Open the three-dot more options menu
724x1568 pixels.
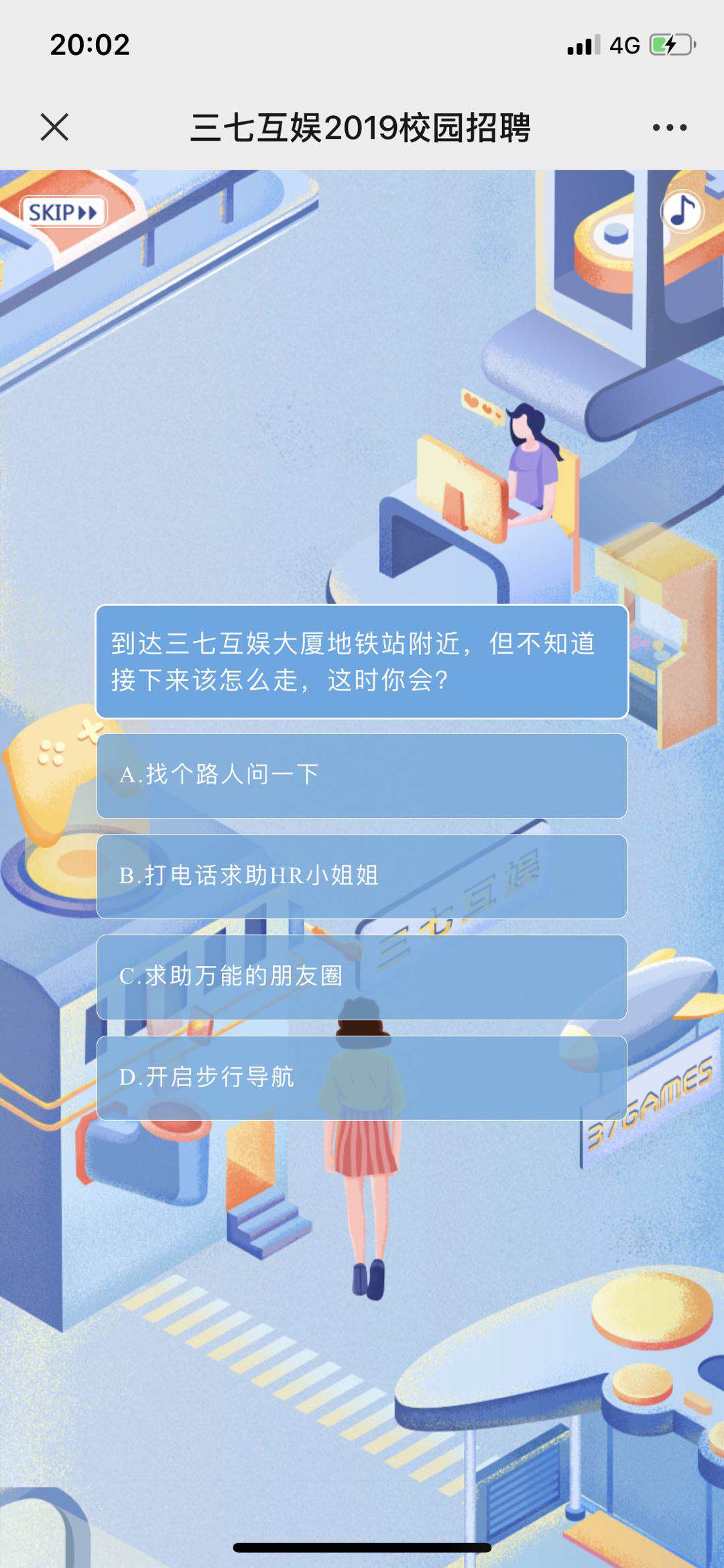(669, 127)
